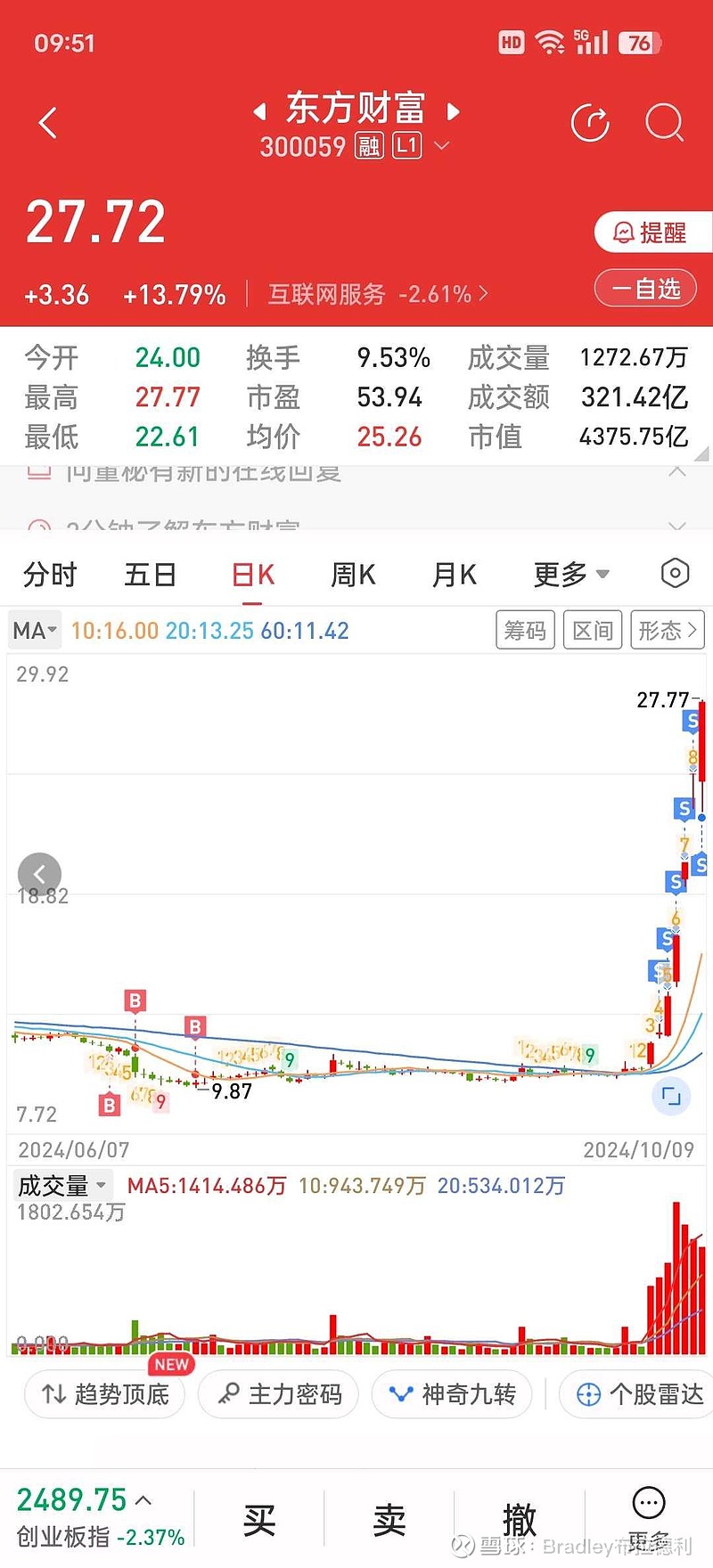Open the 形态 pattern button
The image size is (713, 1568).
pos(668,631)
